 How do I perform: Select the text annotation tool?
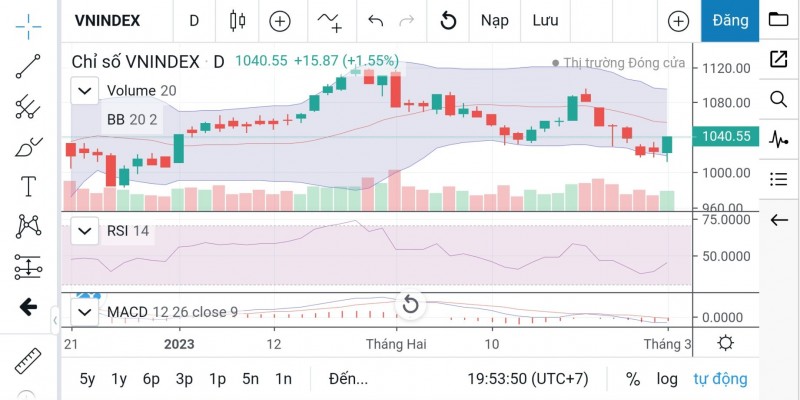coord(28,186)
